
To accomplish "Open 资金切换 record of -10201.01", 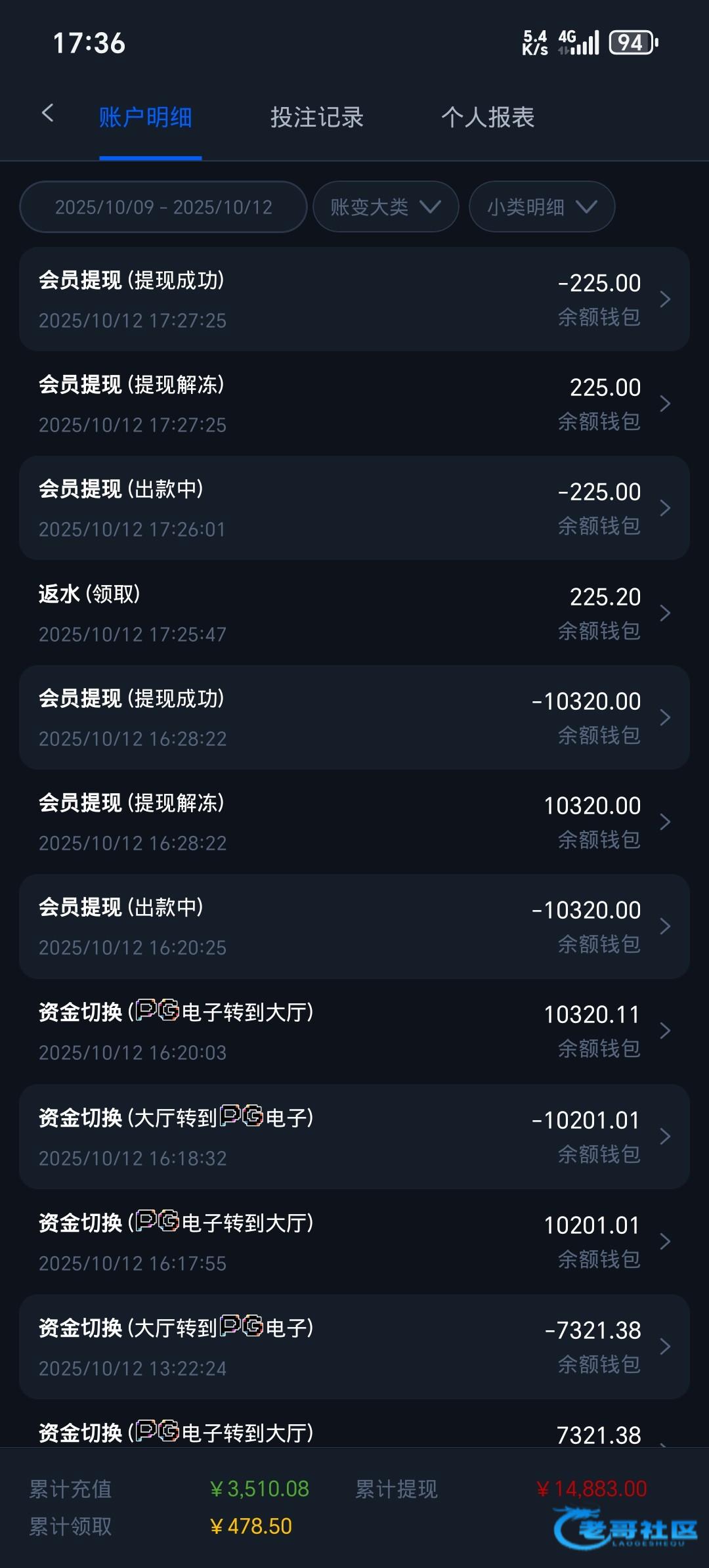I will click(x=354, y=1137).
